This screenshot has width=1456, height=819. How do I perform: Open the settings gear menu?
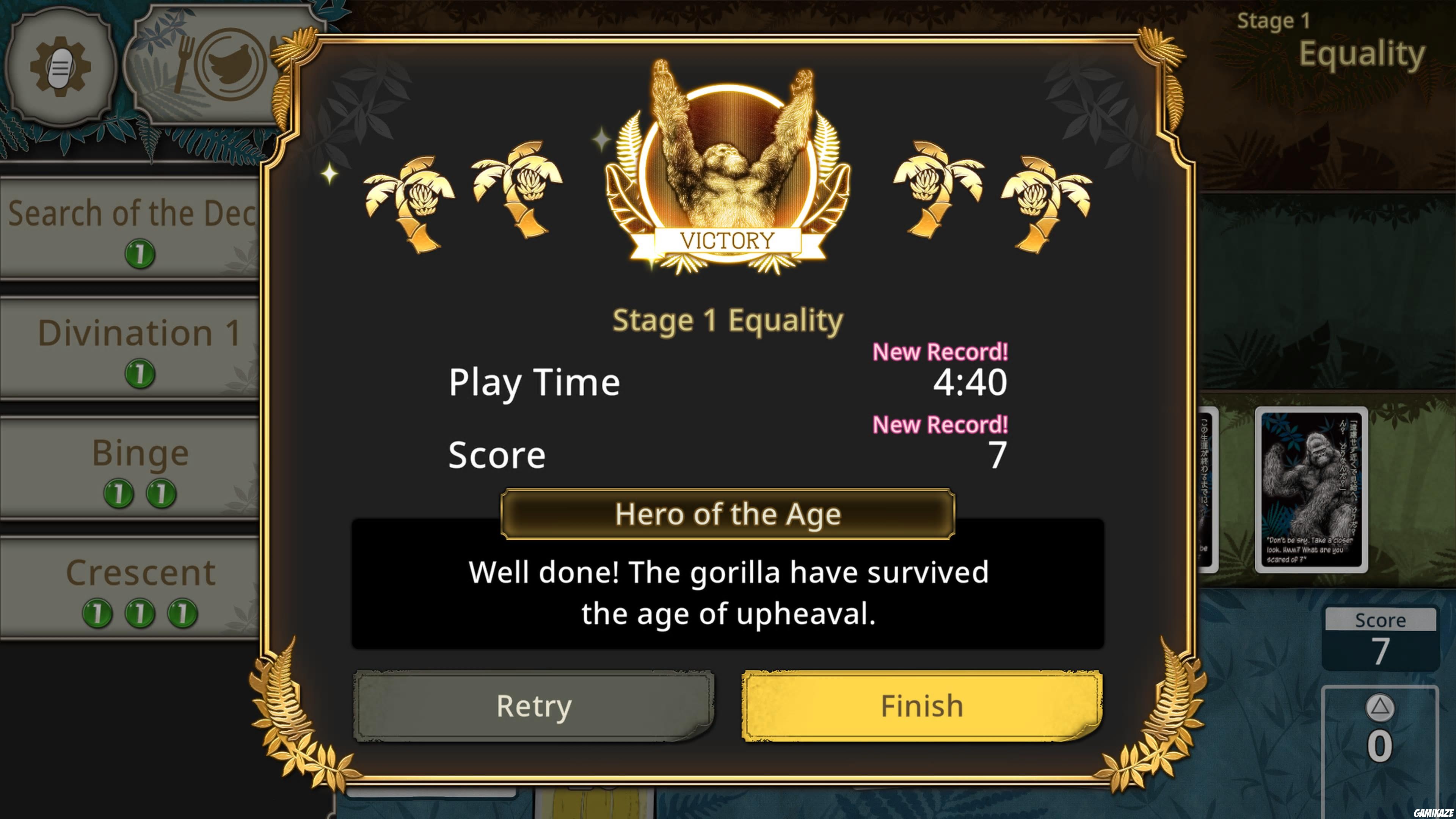tap(60, 67)
